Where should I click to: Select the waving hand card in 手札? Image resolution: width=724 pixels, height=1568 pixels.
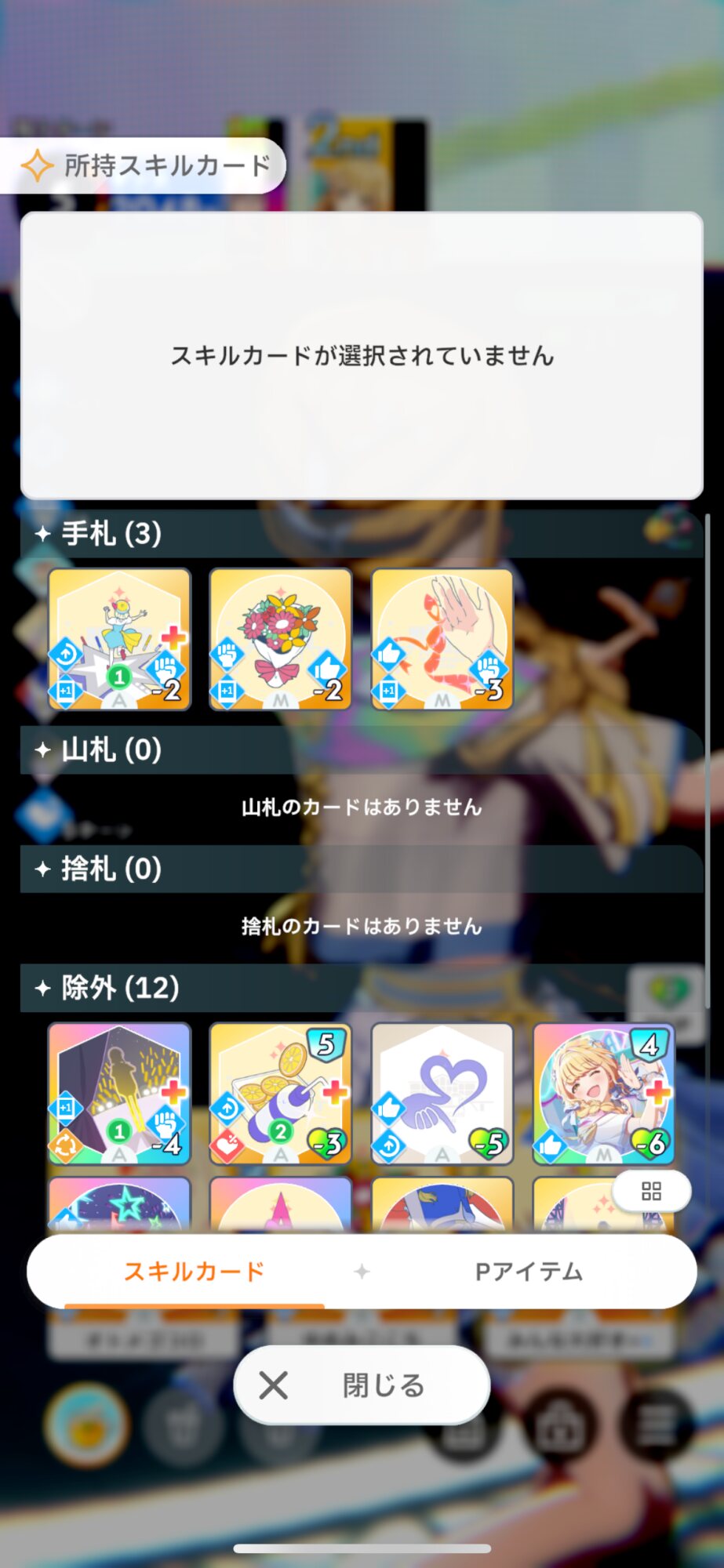[442, 639]
